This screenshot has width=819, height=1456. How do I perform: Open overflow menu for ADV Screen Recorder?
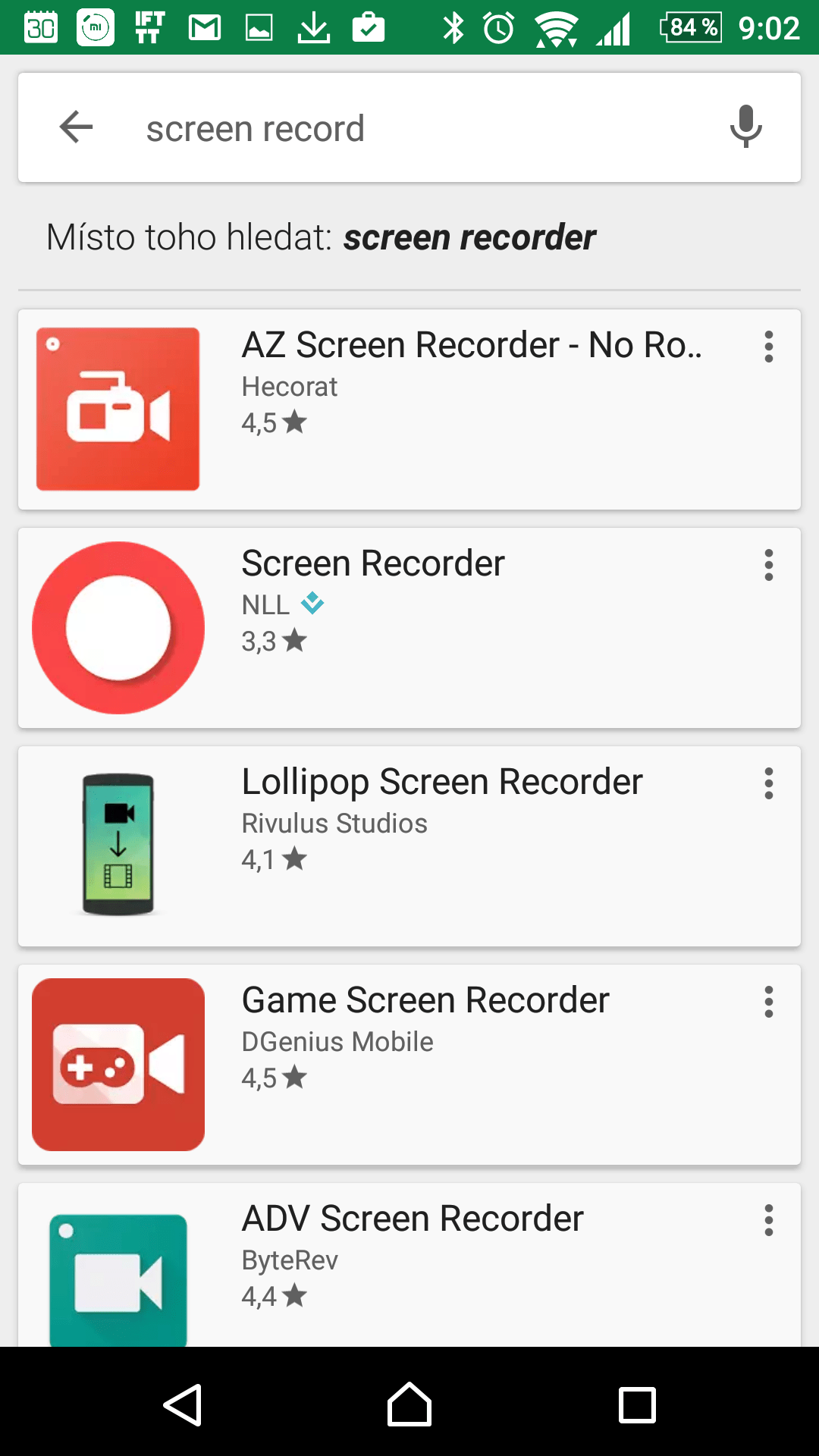click(769, 1220)
